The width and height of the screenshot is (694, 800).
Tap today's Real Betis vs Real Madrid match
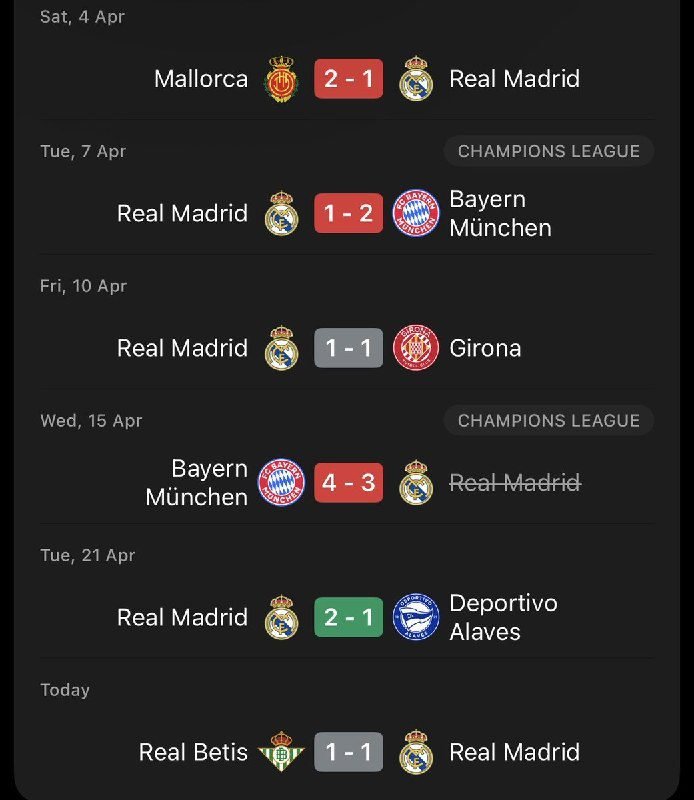(x=348, y=752)
